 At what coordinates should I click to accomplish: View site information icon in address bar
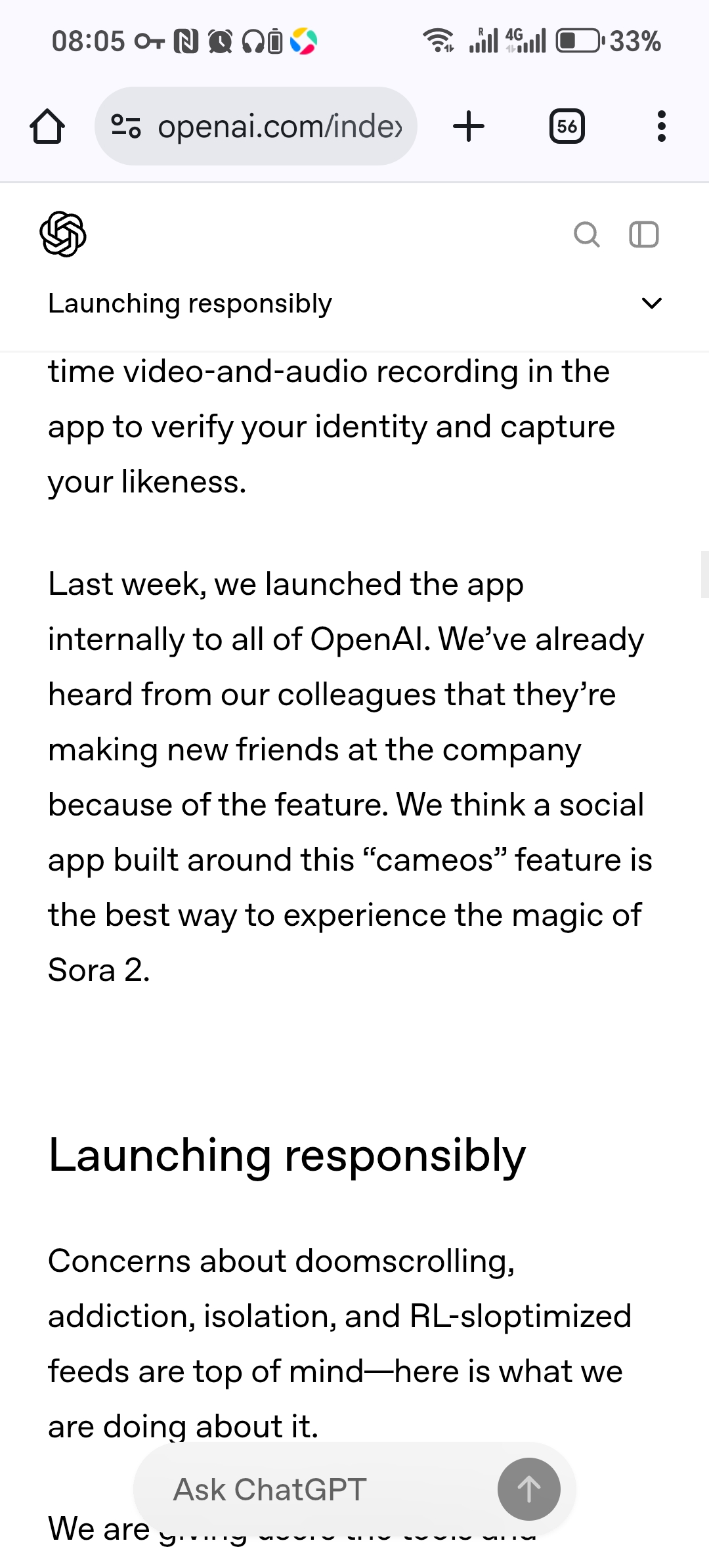pyautogui.click(x=126, y=126)
